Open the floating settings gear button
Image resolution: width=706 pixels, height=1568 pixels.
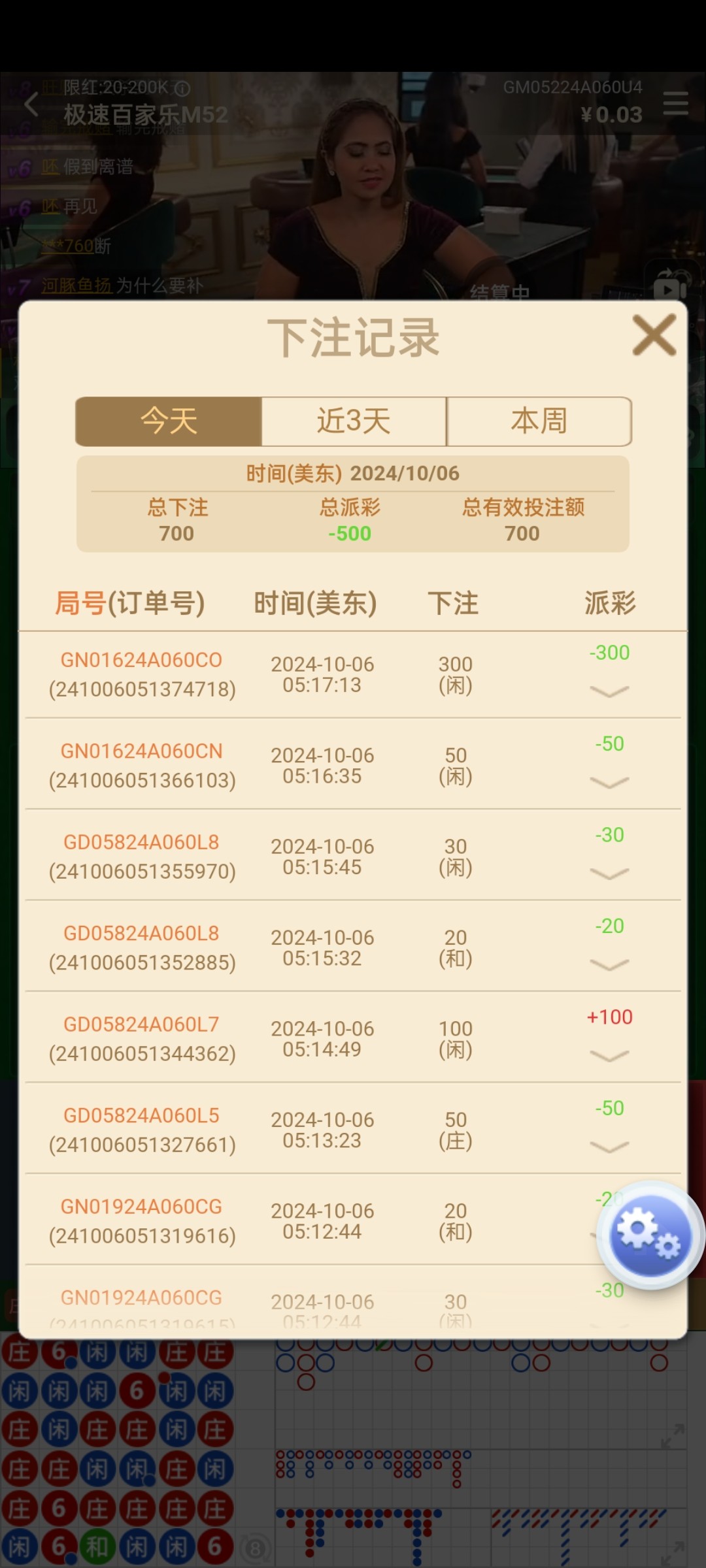(650, 1234)
